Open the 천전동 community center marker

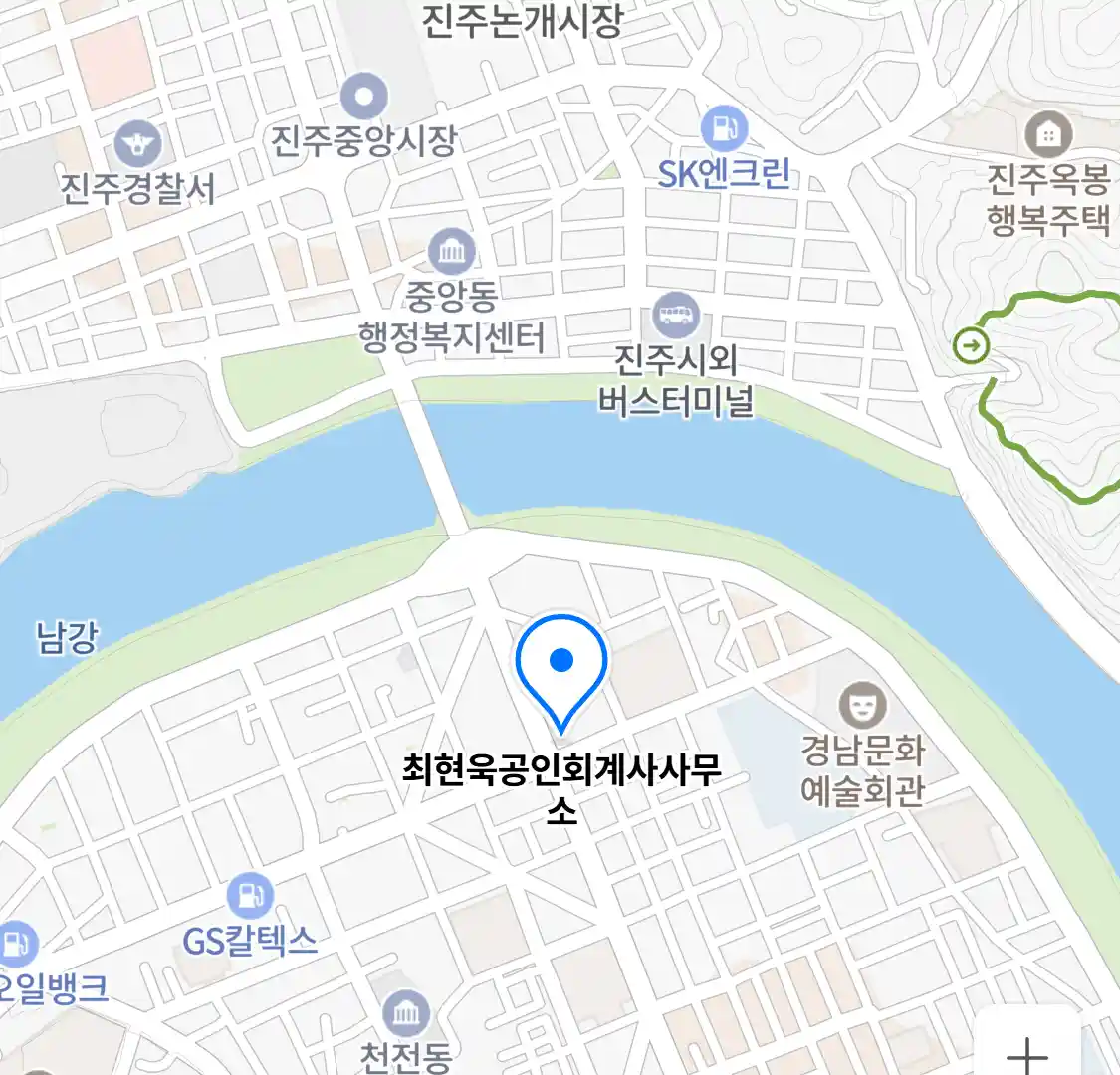click(405, 1013)
